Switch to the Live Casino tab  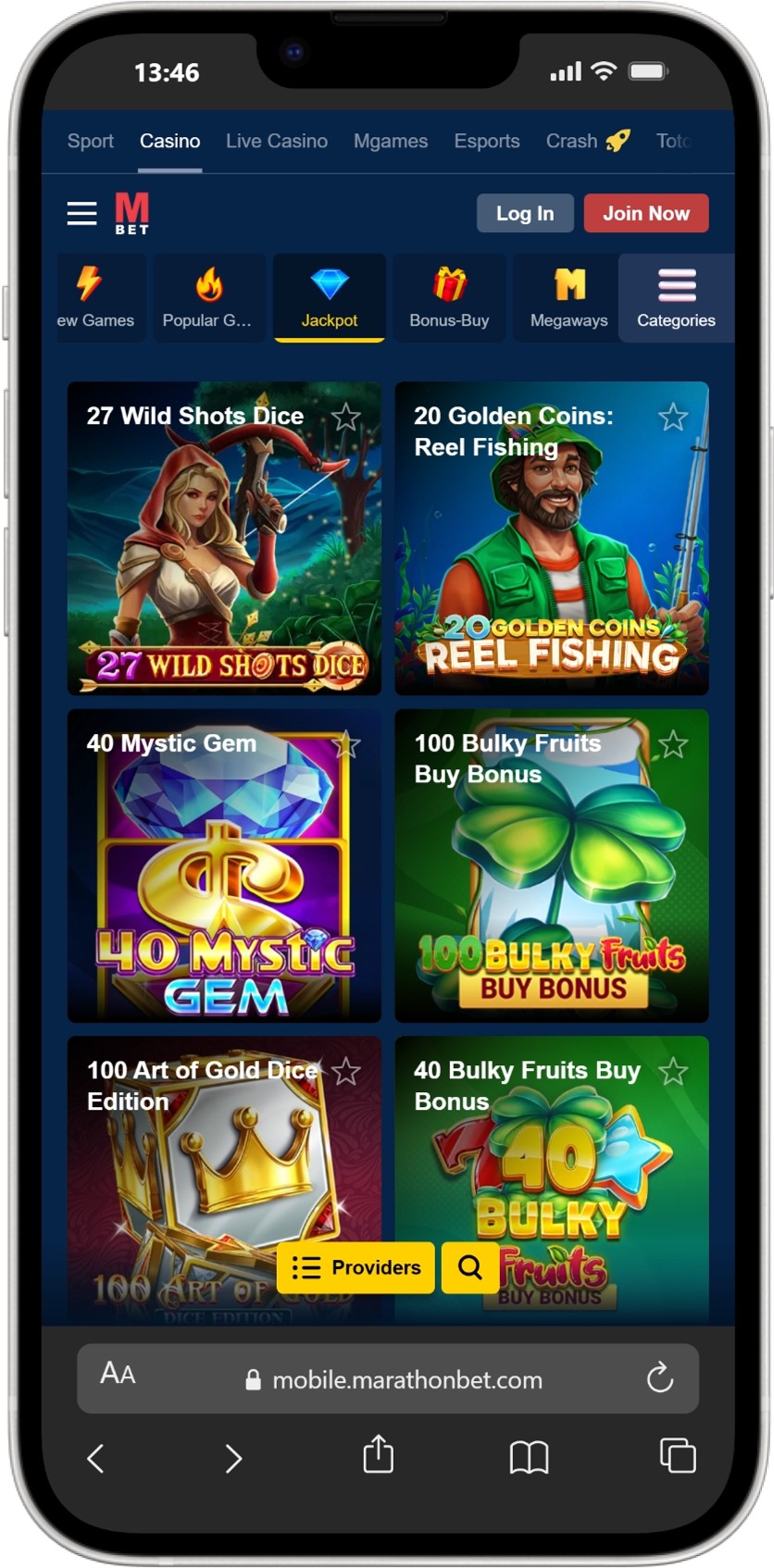pyautogui.click(x=276, y=141)
